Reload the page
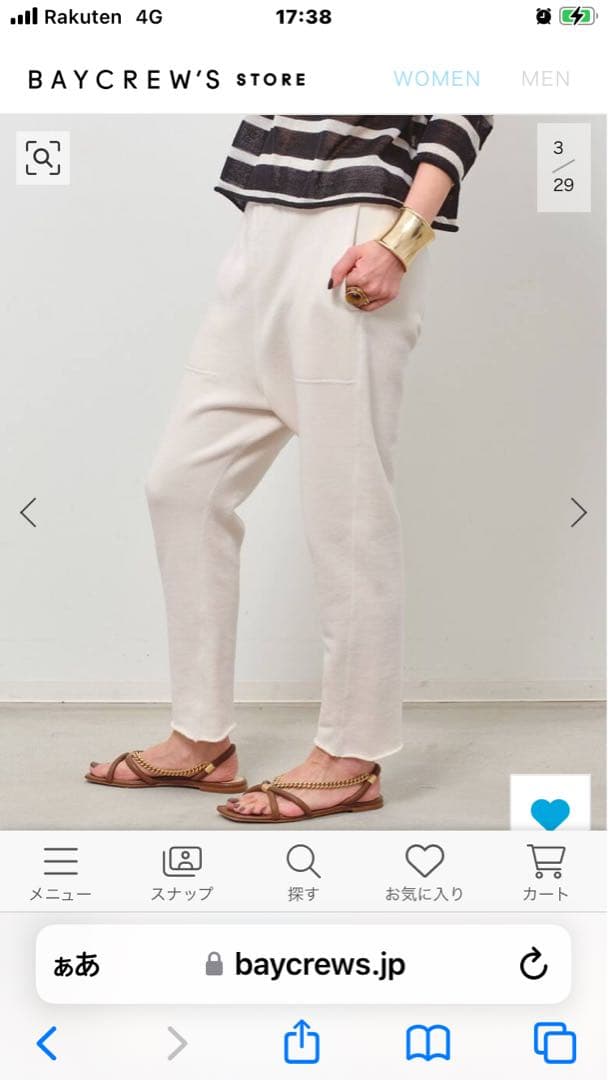 [533, 964]
